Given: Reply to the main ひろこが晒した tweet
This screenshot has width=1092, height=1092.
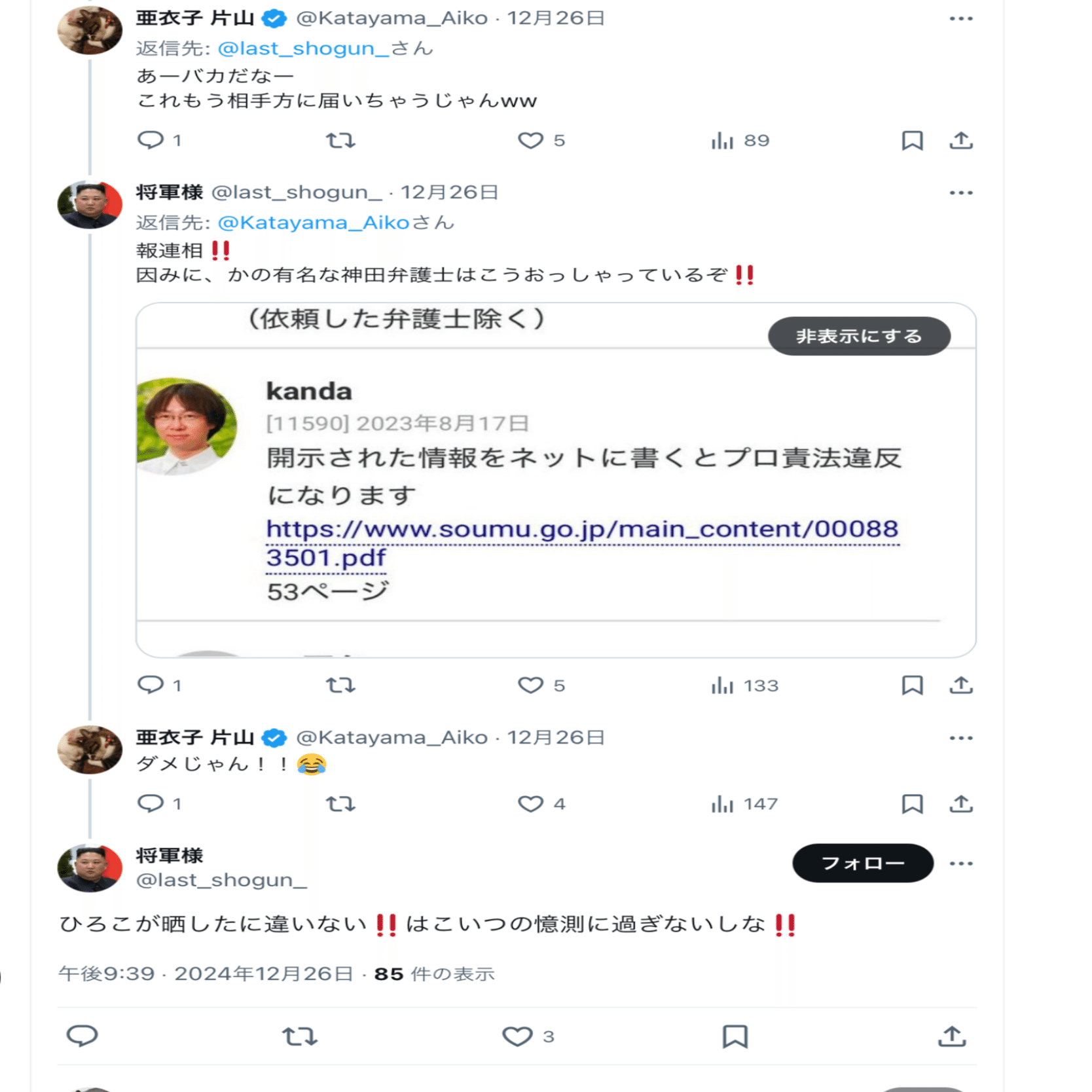Looking at the screenshot, I should coord(82,1036).
